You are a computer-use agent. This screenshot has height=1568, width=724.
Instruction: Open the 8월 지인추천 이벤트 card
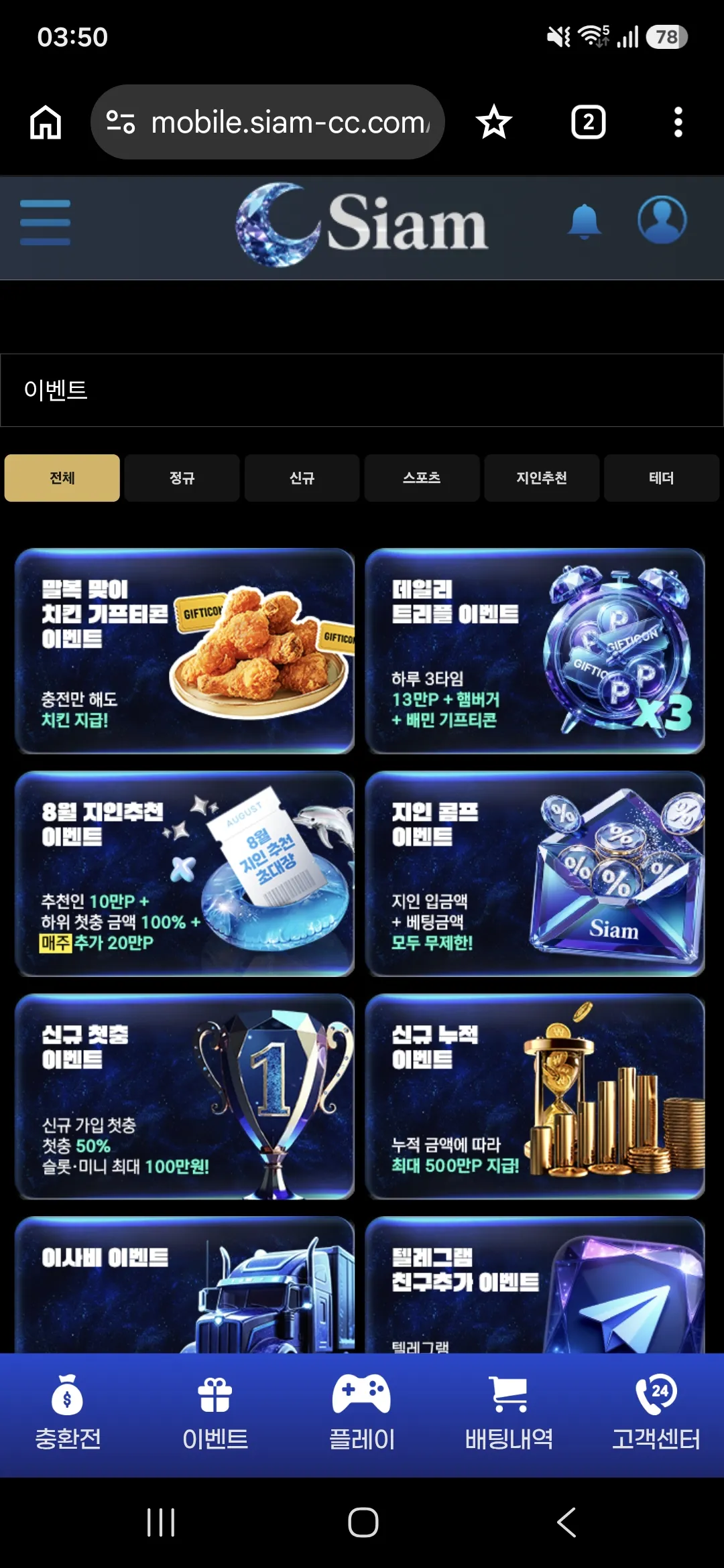pyautogui.click(x=184, y=874)
